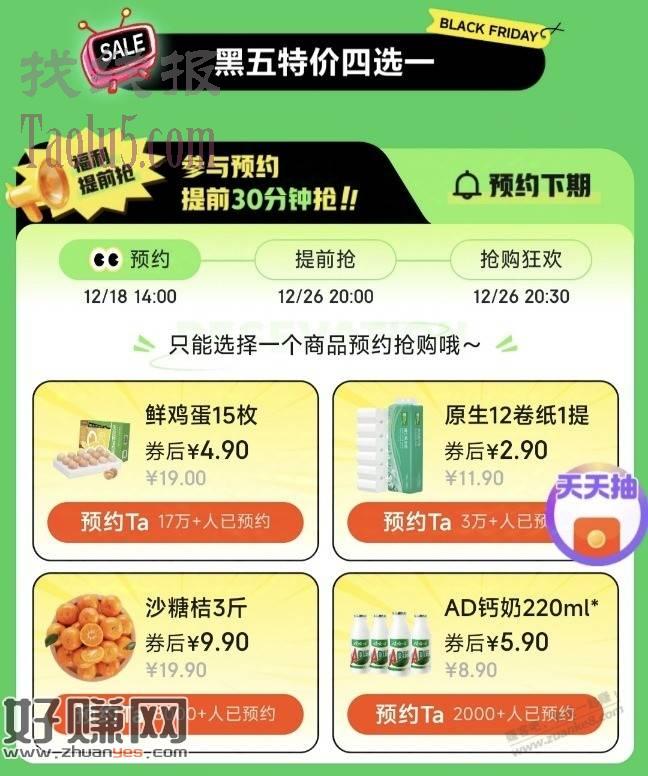
Task: Reserve 原生12卷纸1提 with 预约Ta
Action: click(450, 522)
